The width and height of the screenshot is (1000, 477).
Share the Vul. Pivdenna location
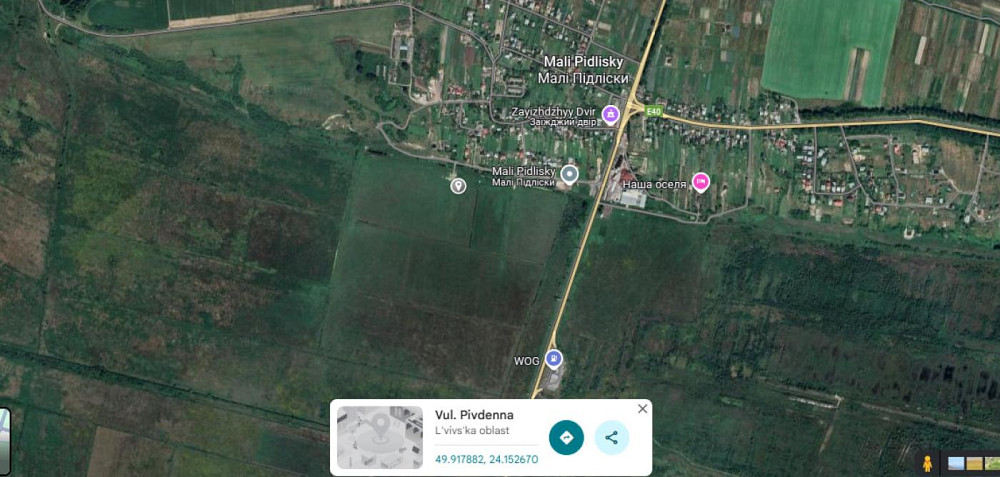click(x=612, y=438)
